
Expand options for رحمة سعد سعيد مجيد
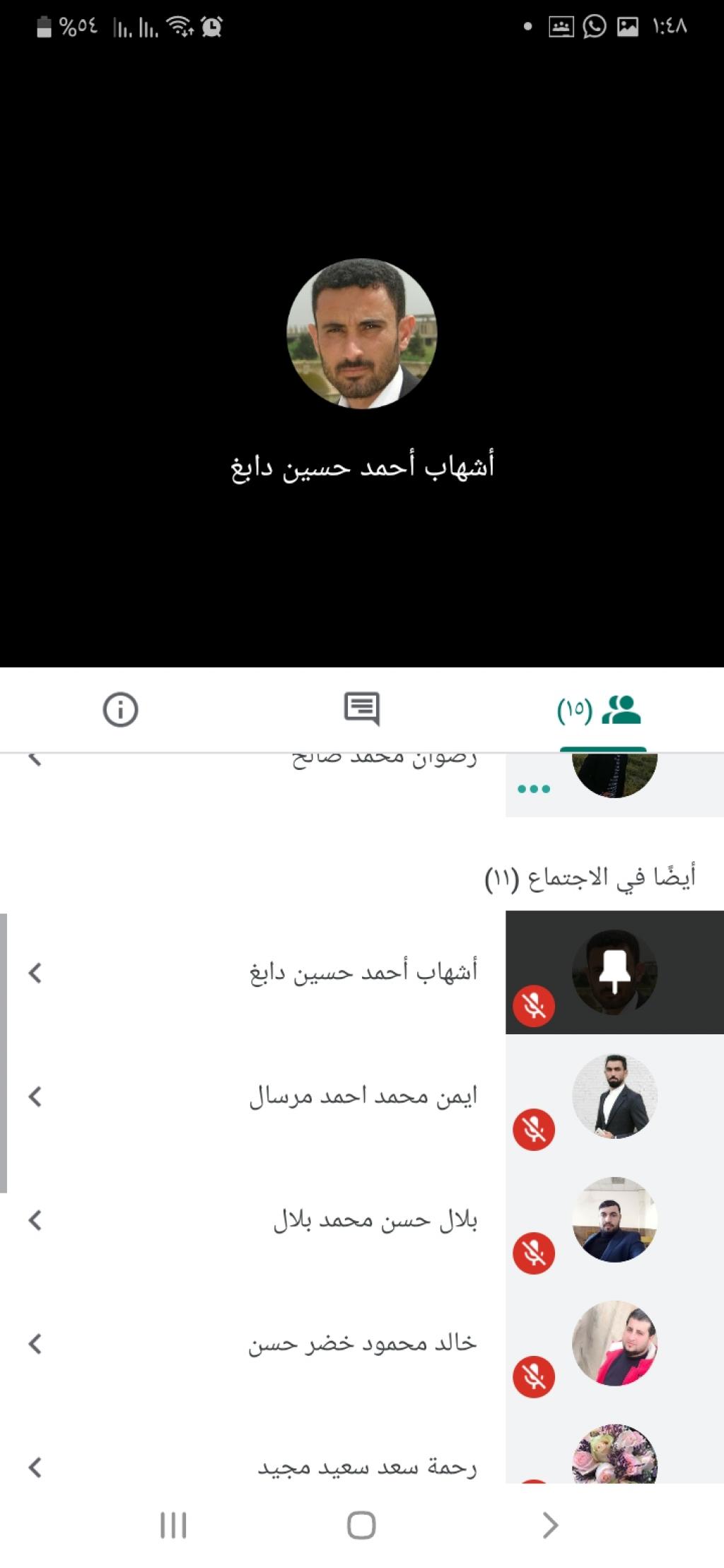pyautogui.click(x=35, y=1467)
